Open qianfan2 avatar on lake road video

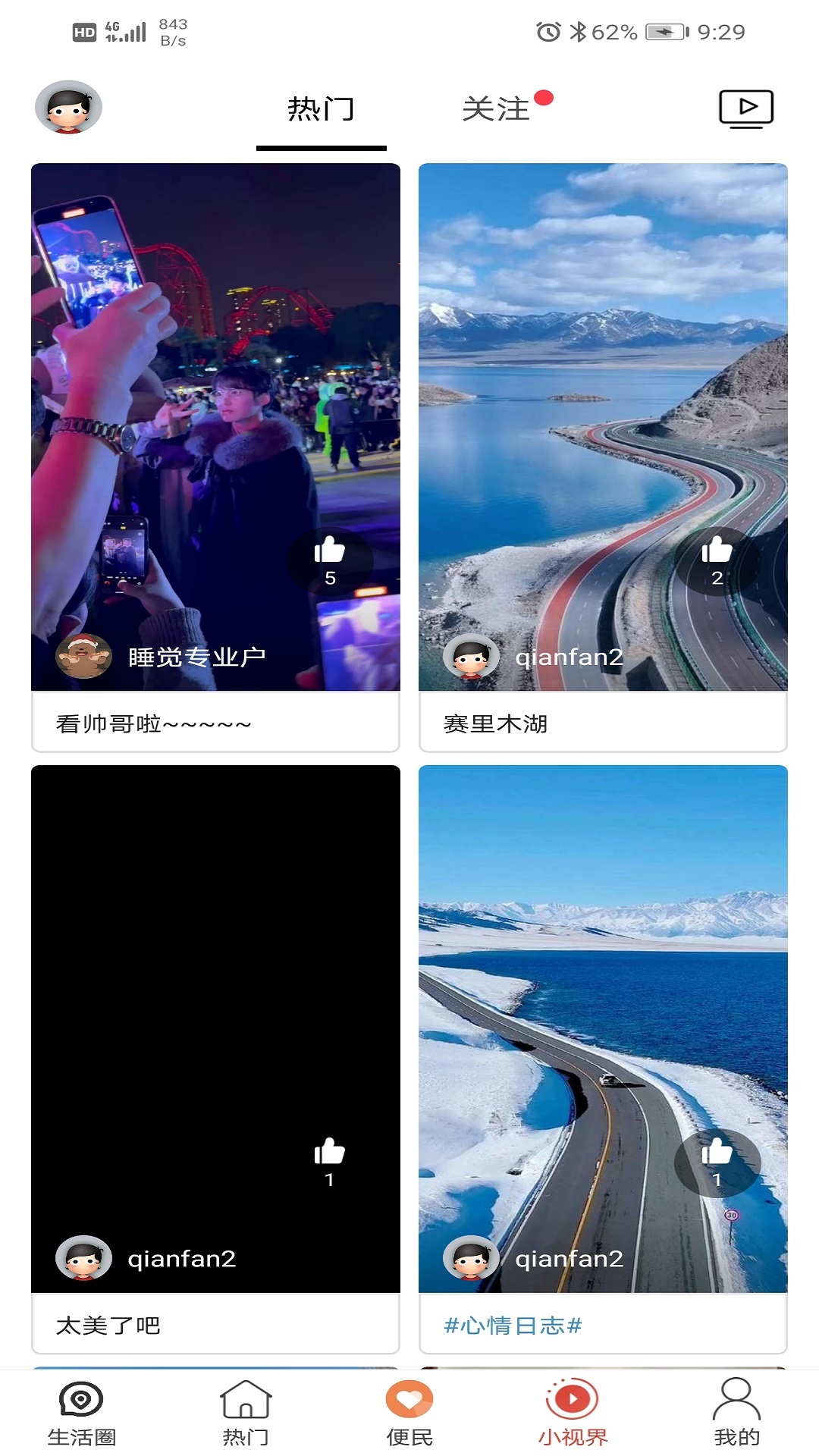tap(470, 658)
